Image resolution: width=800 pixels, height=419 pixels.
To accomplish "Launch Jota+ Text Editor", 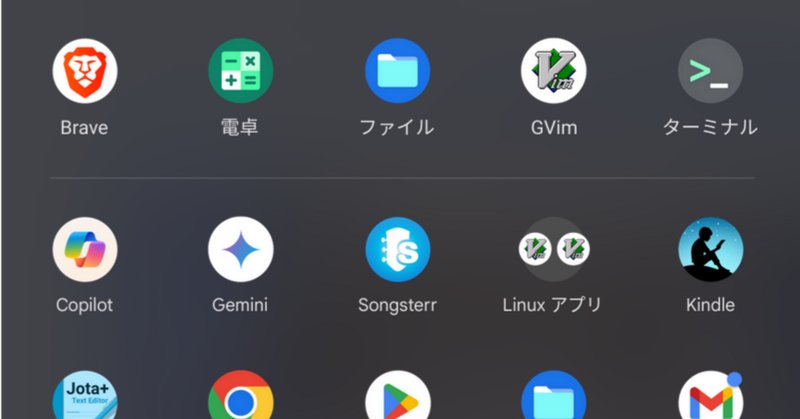I will [85, 398].
